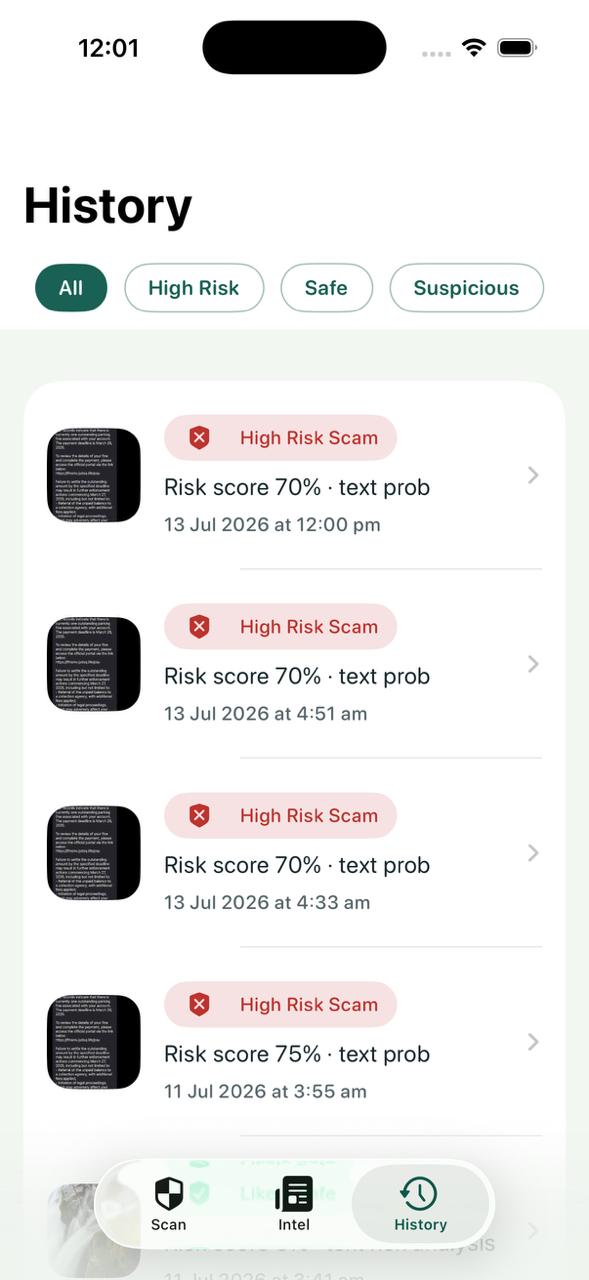Open the scan from 13 Jul at 4:51 am
Viewport: 589px width, 1280px height.
pyautogui.click(x=294, y=664)
